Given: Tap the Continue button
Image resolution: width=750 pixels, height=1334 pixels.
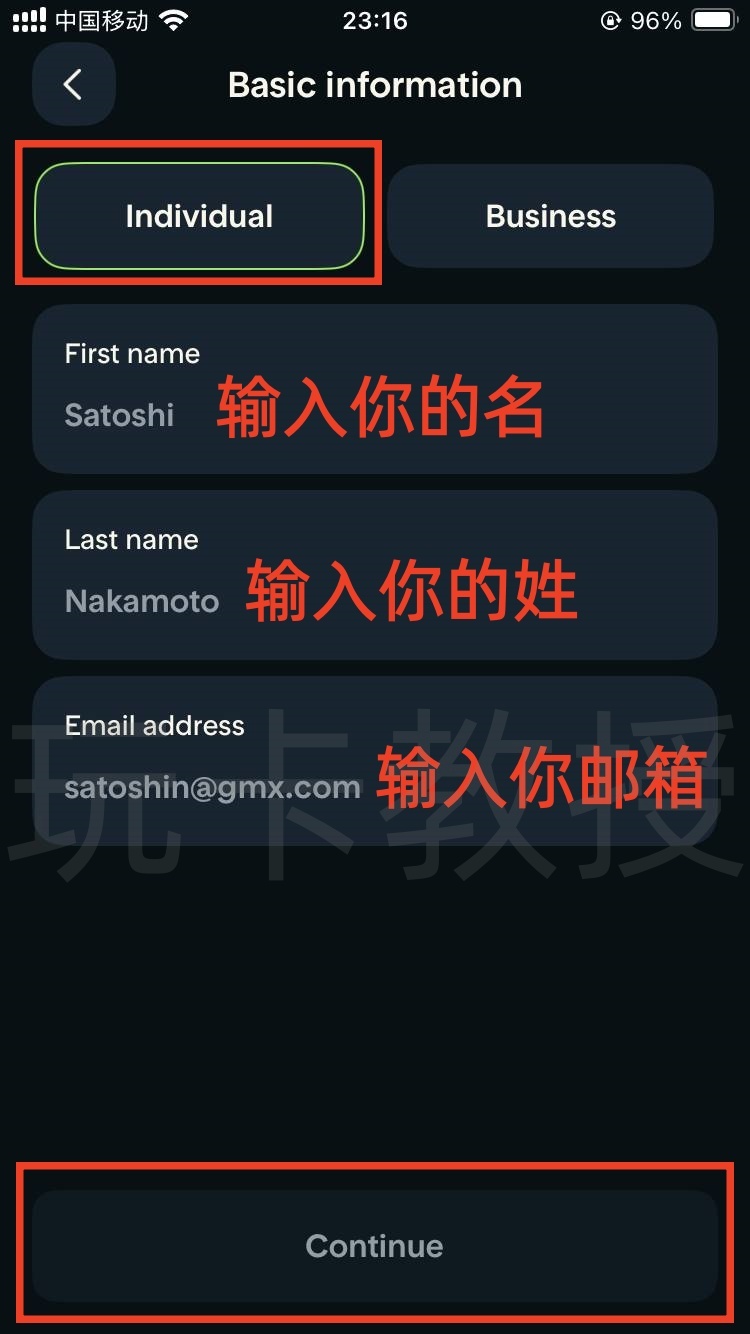Looking at the screenshot, I should (374, 1245).
